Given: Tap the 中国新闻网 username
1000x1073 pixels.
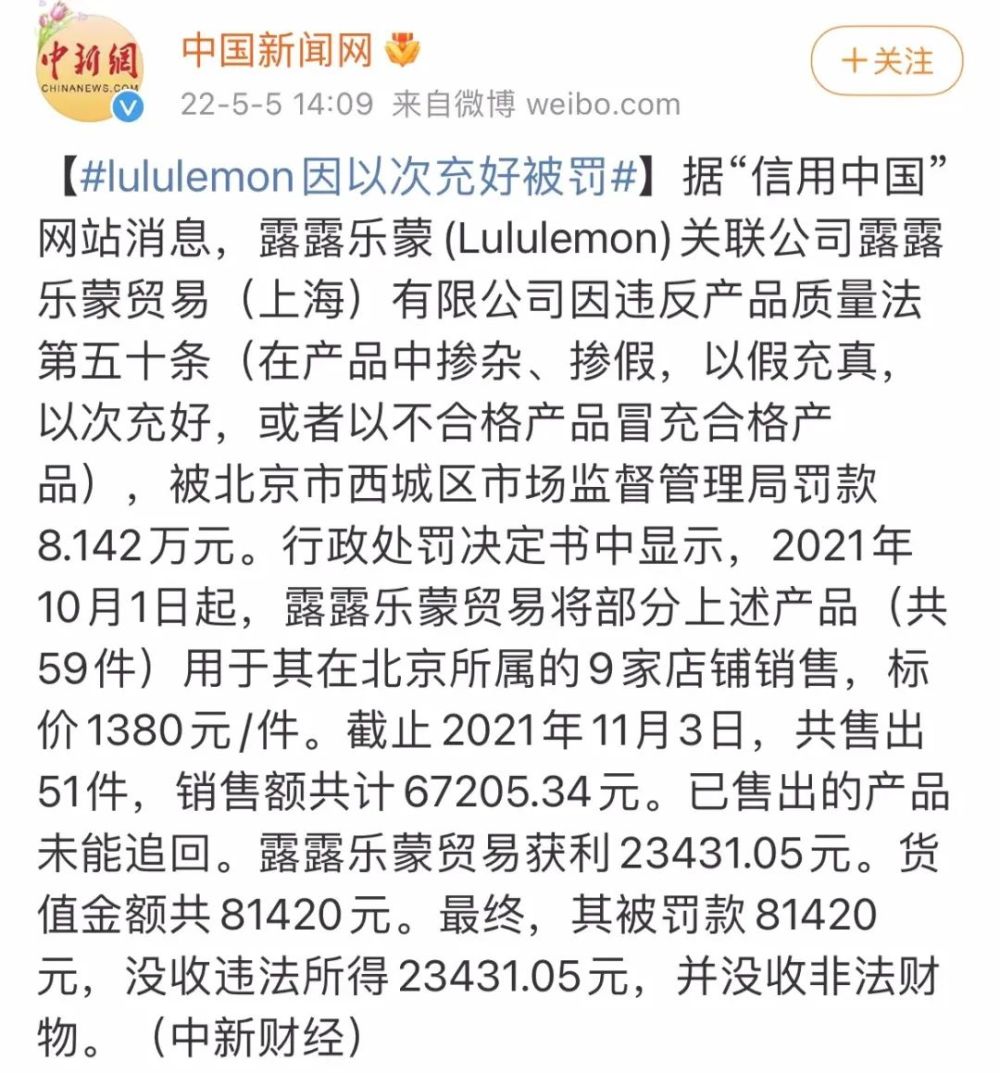Looking at the screenshot, I should [277, 49].
